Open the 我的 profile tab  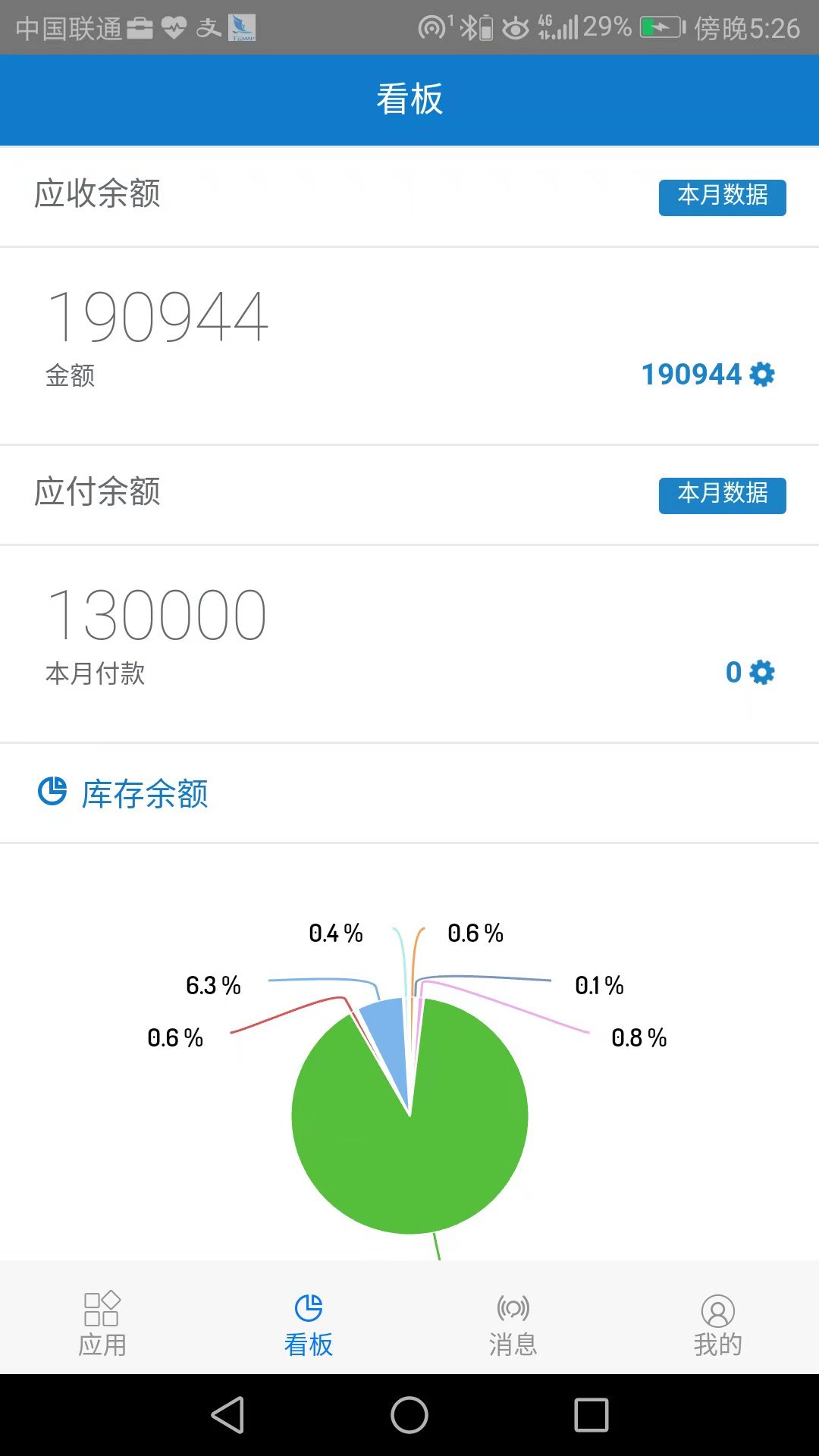point(717,1323)
